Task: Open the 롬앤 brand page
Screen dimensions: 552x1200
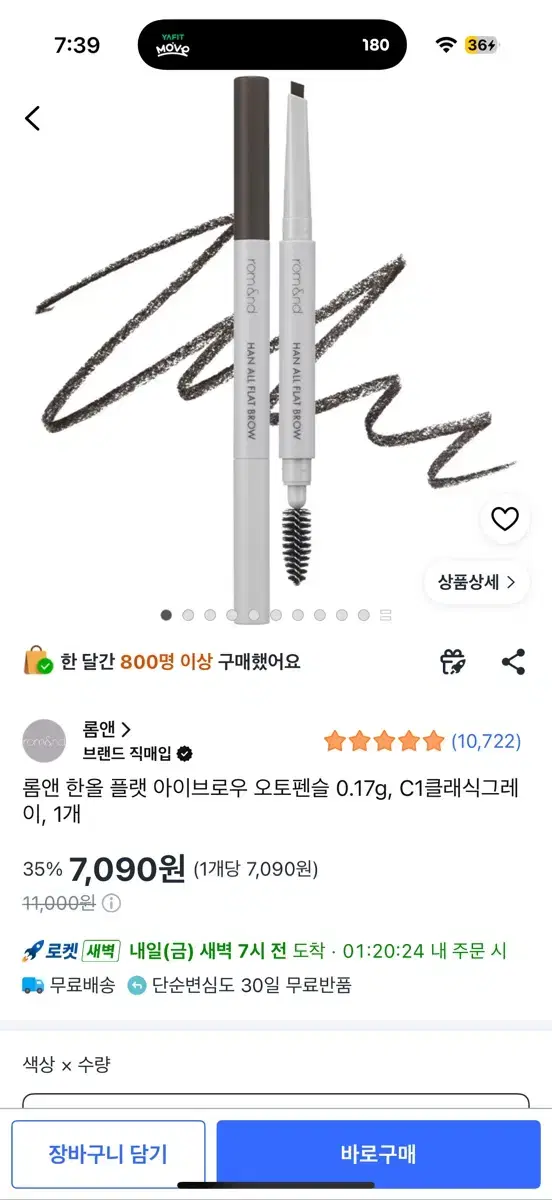Action: (x=107, y=729)
